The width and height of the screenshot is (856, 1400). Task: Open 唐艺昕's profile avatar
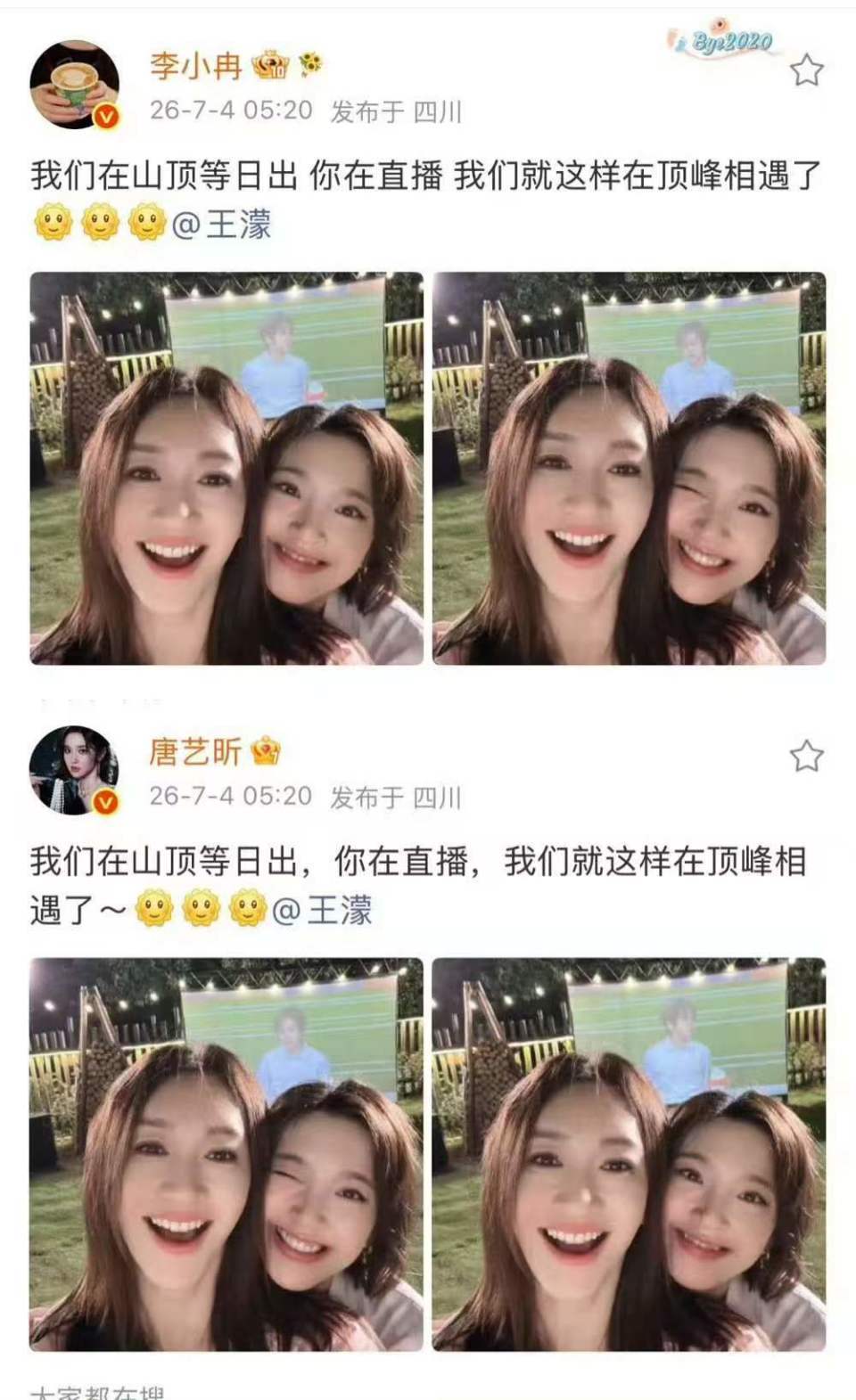pyautogui.click(x=75, y=771)
